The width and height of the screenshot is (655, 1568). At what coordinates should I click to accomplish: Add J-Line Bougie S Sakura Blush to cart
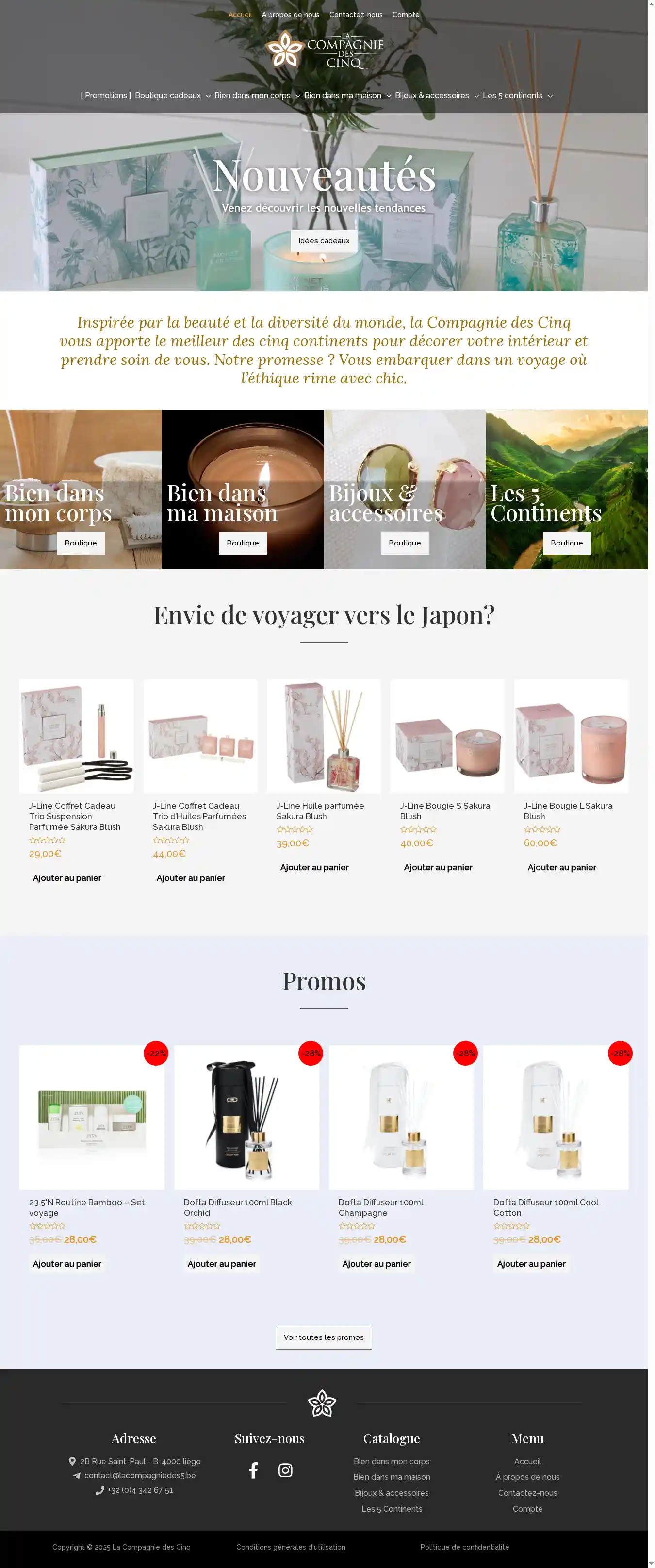(x=438, y=867)
